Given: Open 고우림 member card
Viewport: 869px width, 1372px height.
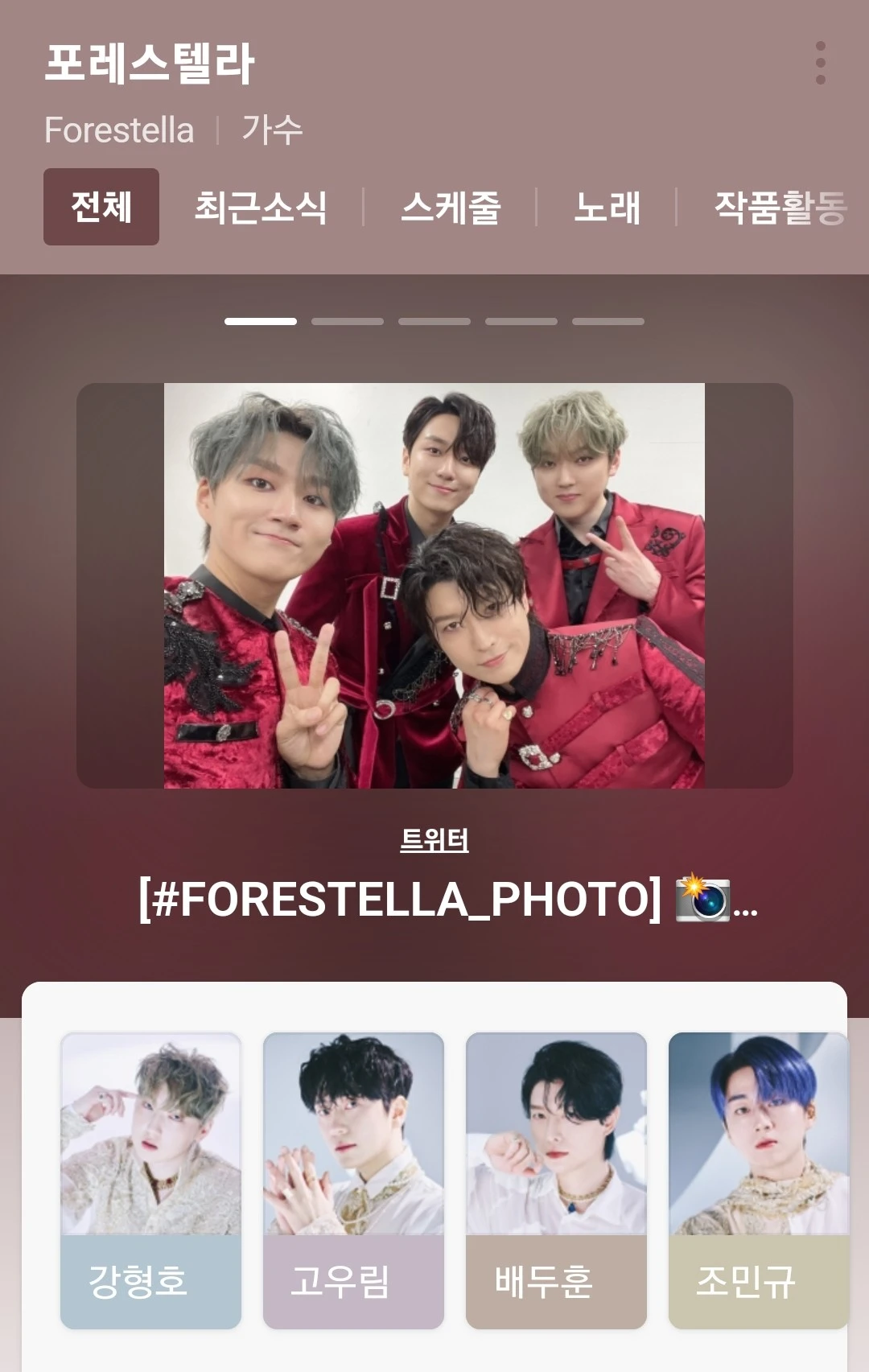Looking at the screenshot, I should point(354,1181).
